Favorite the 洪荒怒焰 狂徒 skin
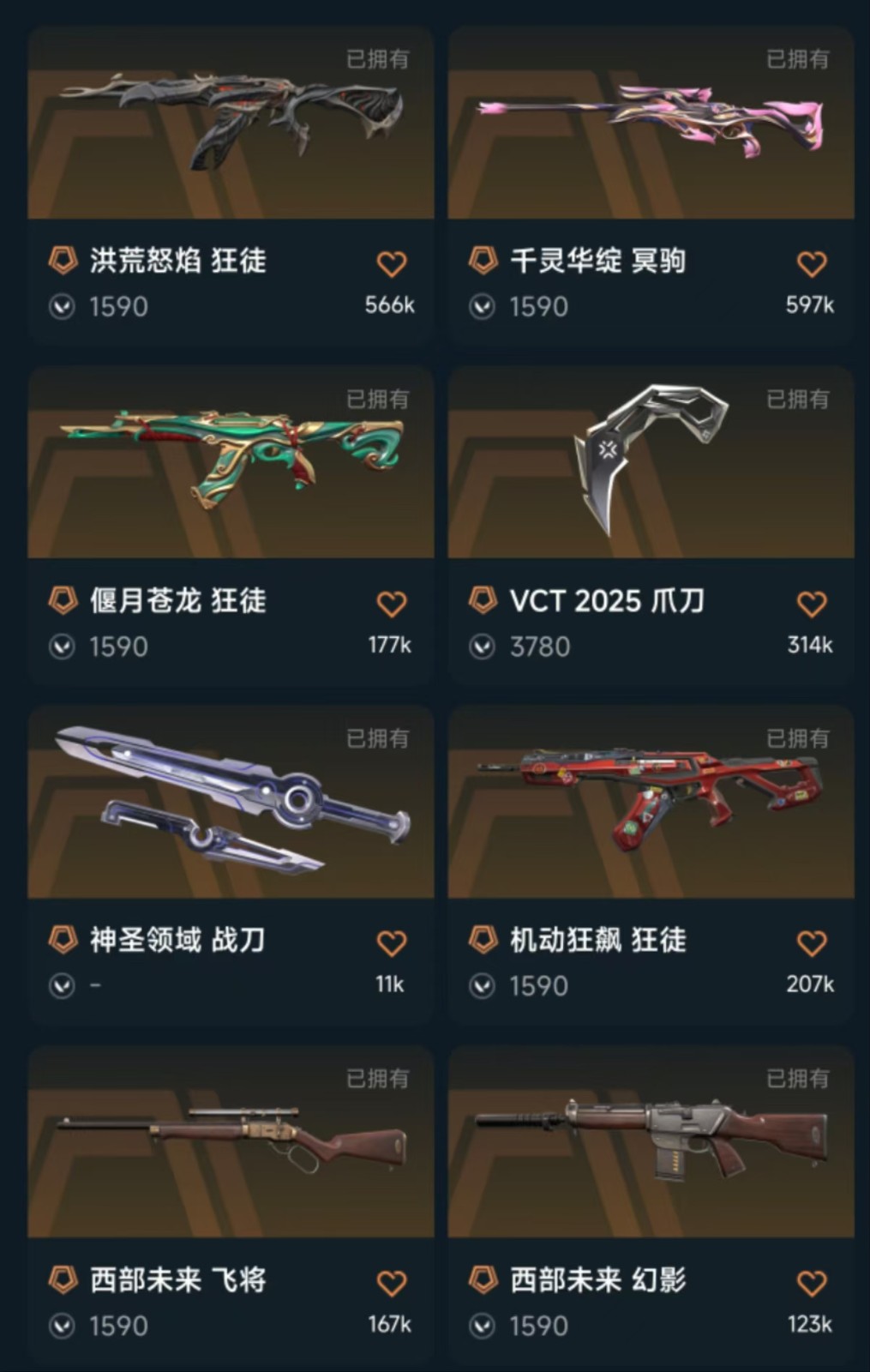The image size is (870, 1372). pyautogui.click(x=392, y=263)
